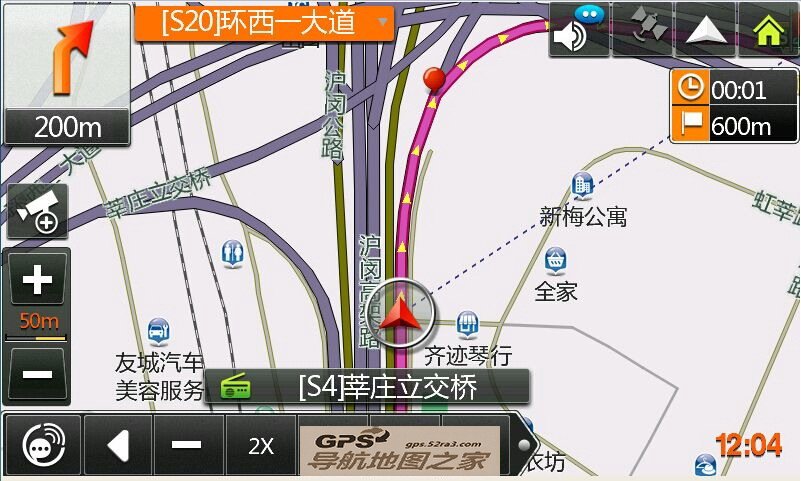Open the sound volume settings

(579, 29)
